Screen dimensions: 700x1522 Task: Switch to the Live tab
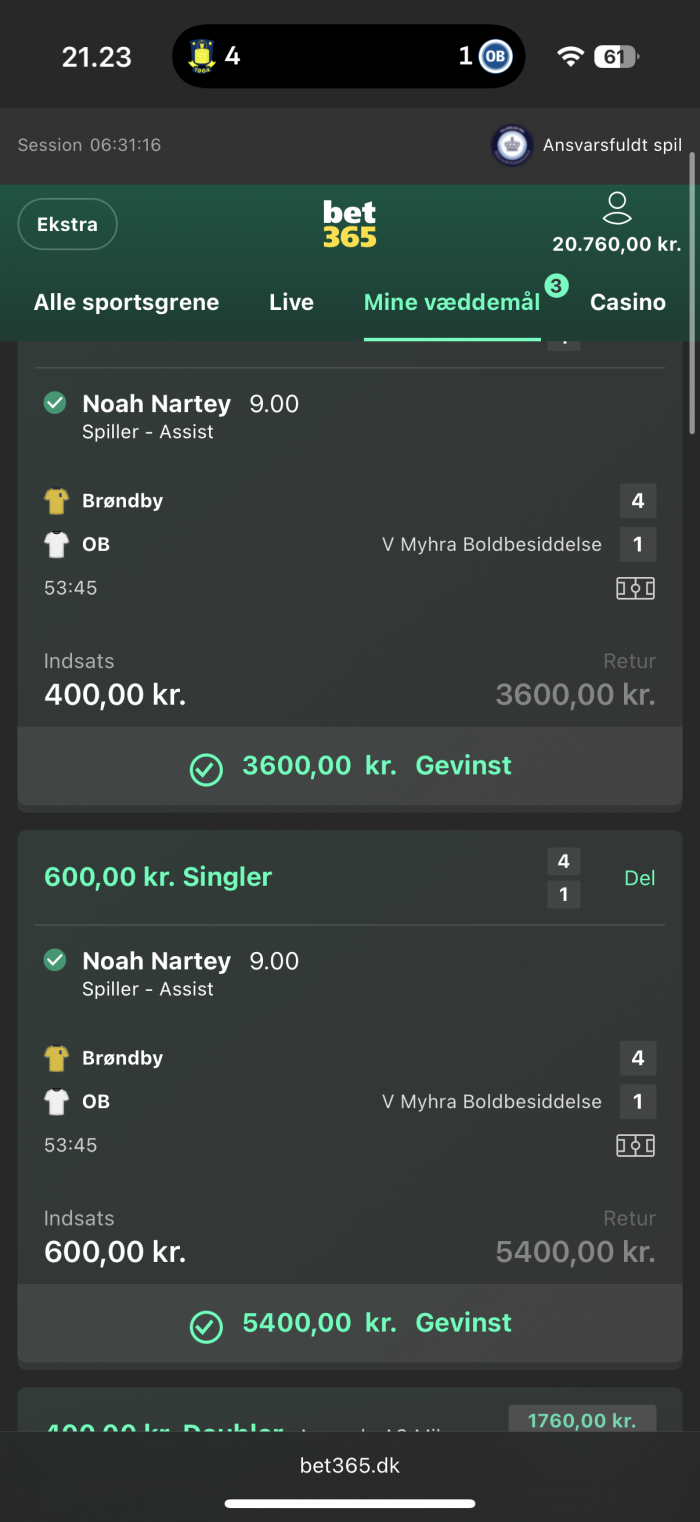(x=291, y=302)
